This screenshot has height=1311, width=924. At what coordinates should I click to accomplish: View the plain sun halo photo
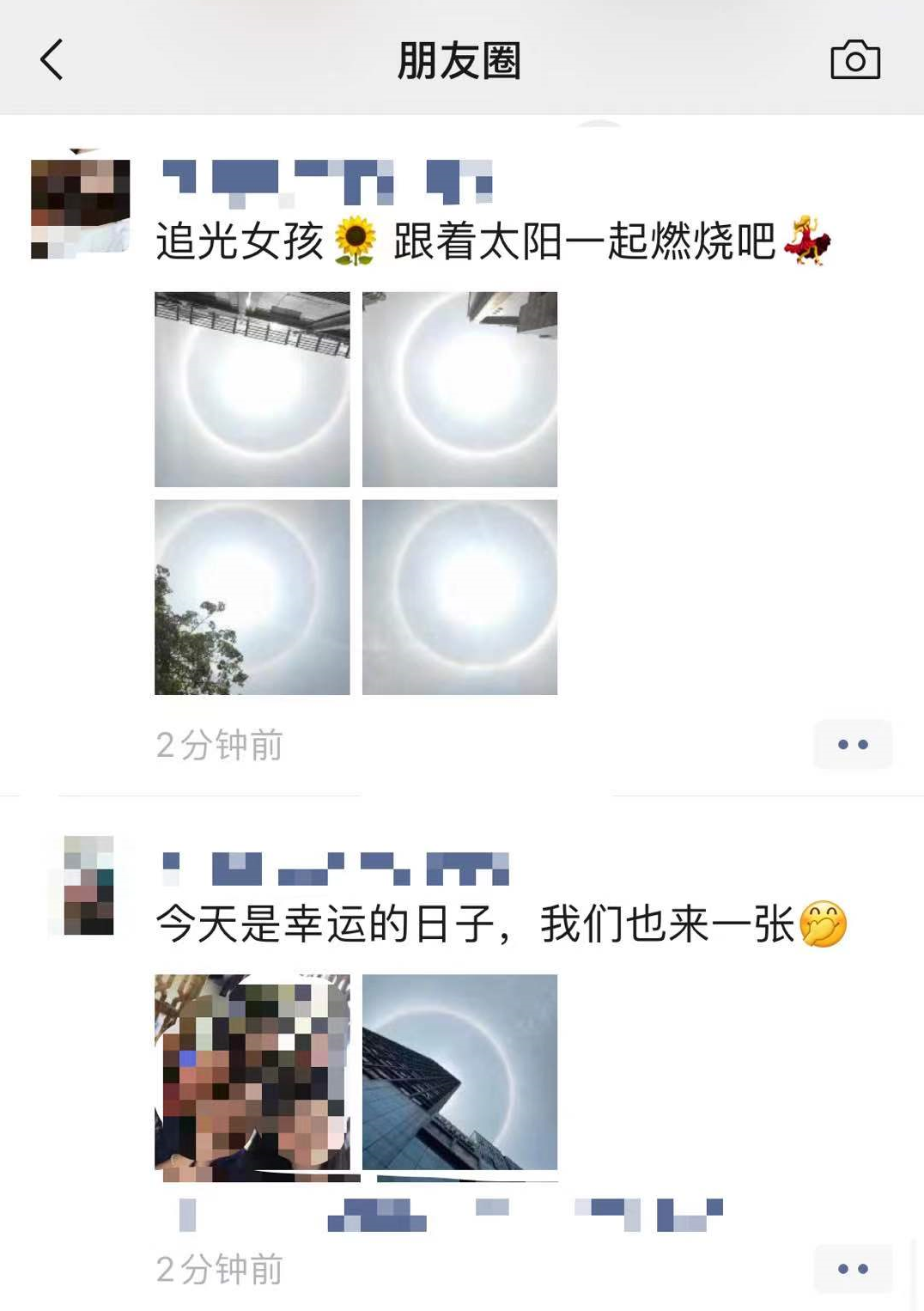(x=459, y=597)
